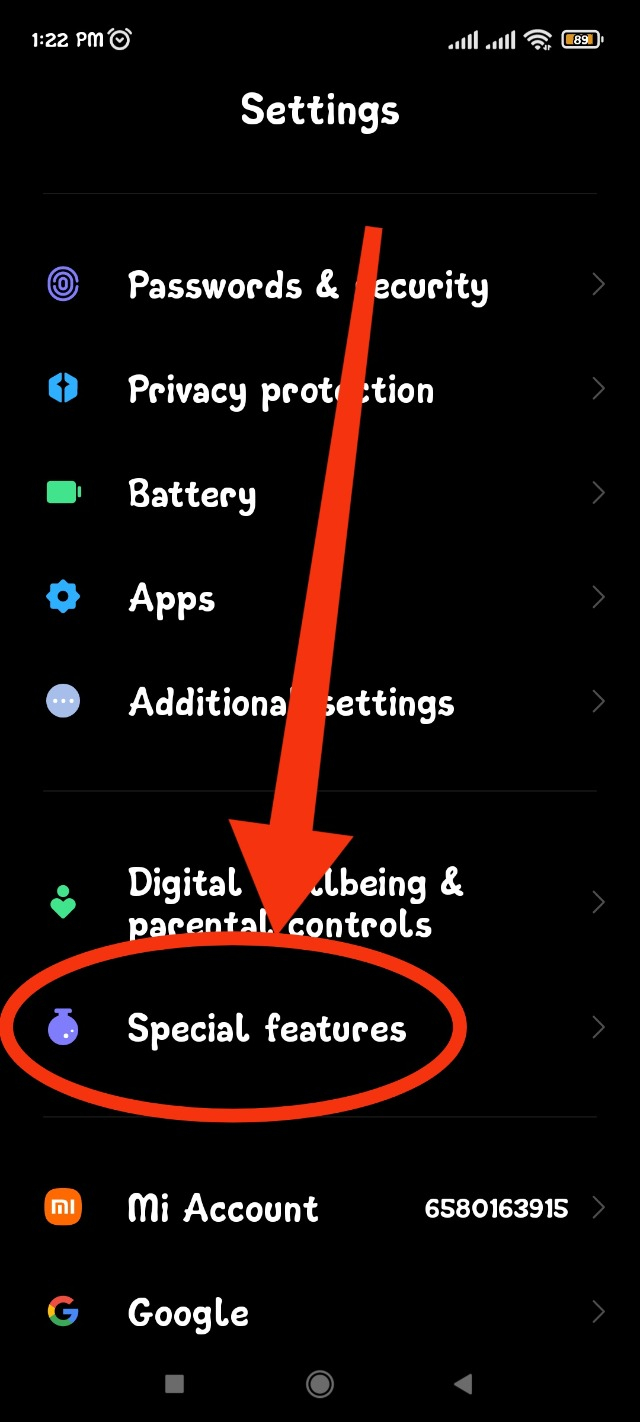Tap the system back button

tap(463, 1384)
